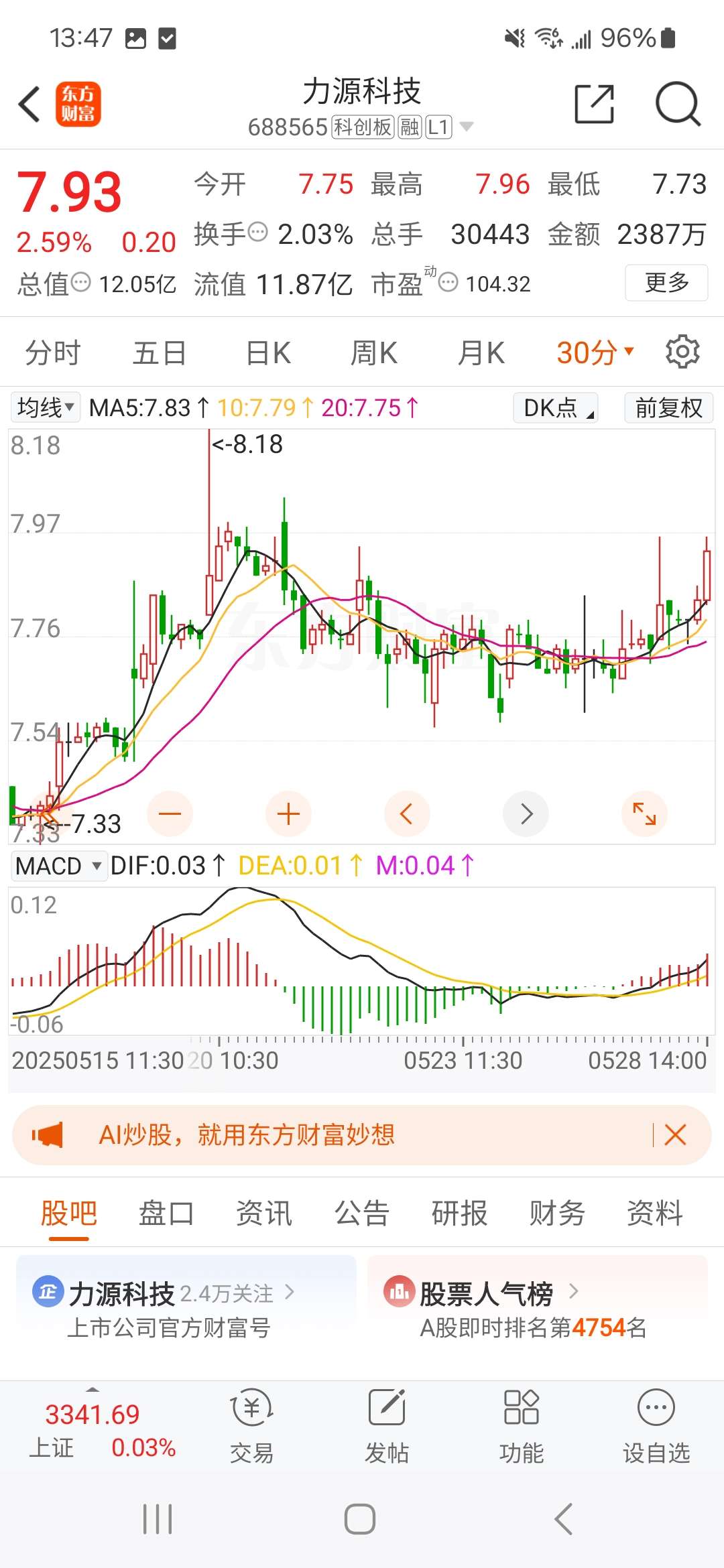This screenshot has height=1568, width=724.
Task: Open chart settings gear
Action: [x=682, y=352]
